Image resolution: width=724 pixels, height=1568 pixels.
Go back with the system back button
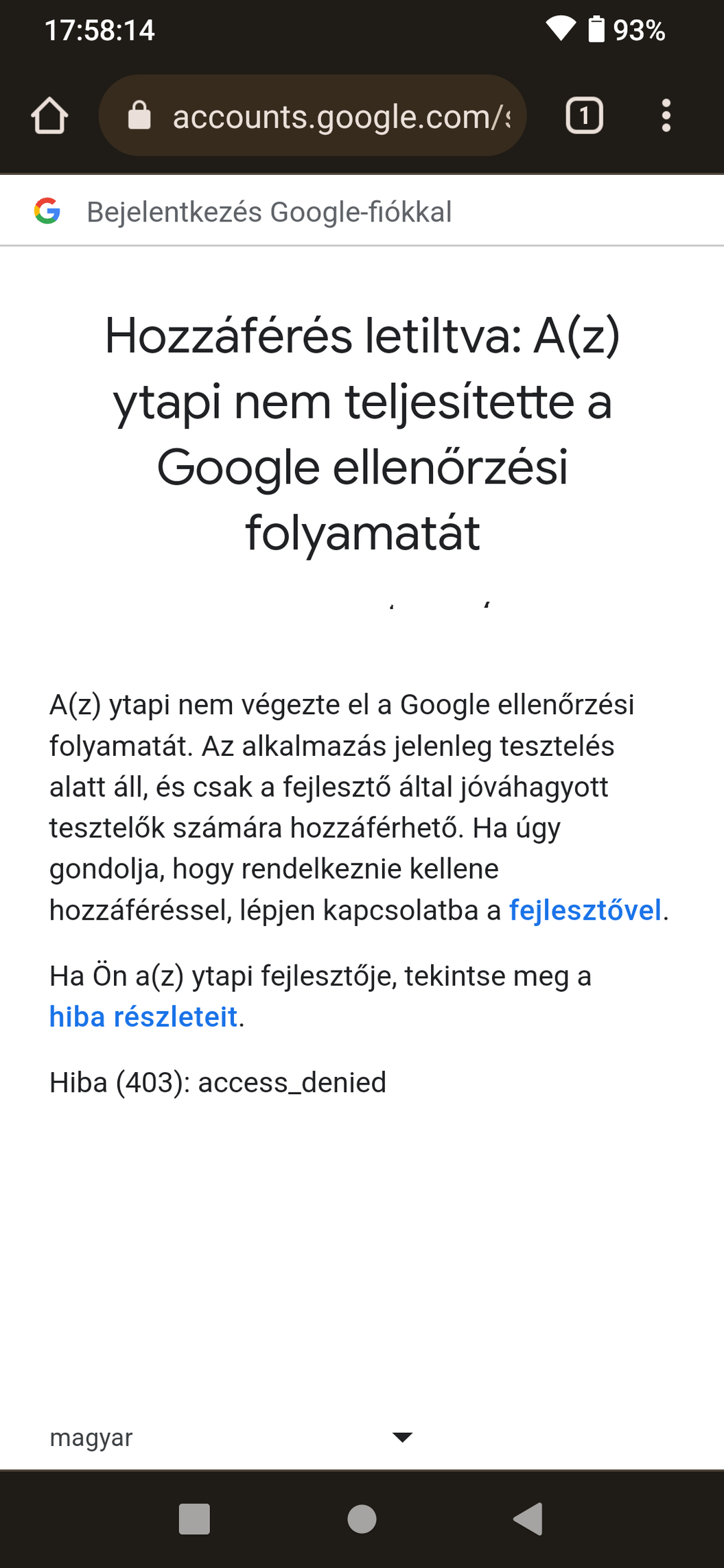pos(528,1519)
